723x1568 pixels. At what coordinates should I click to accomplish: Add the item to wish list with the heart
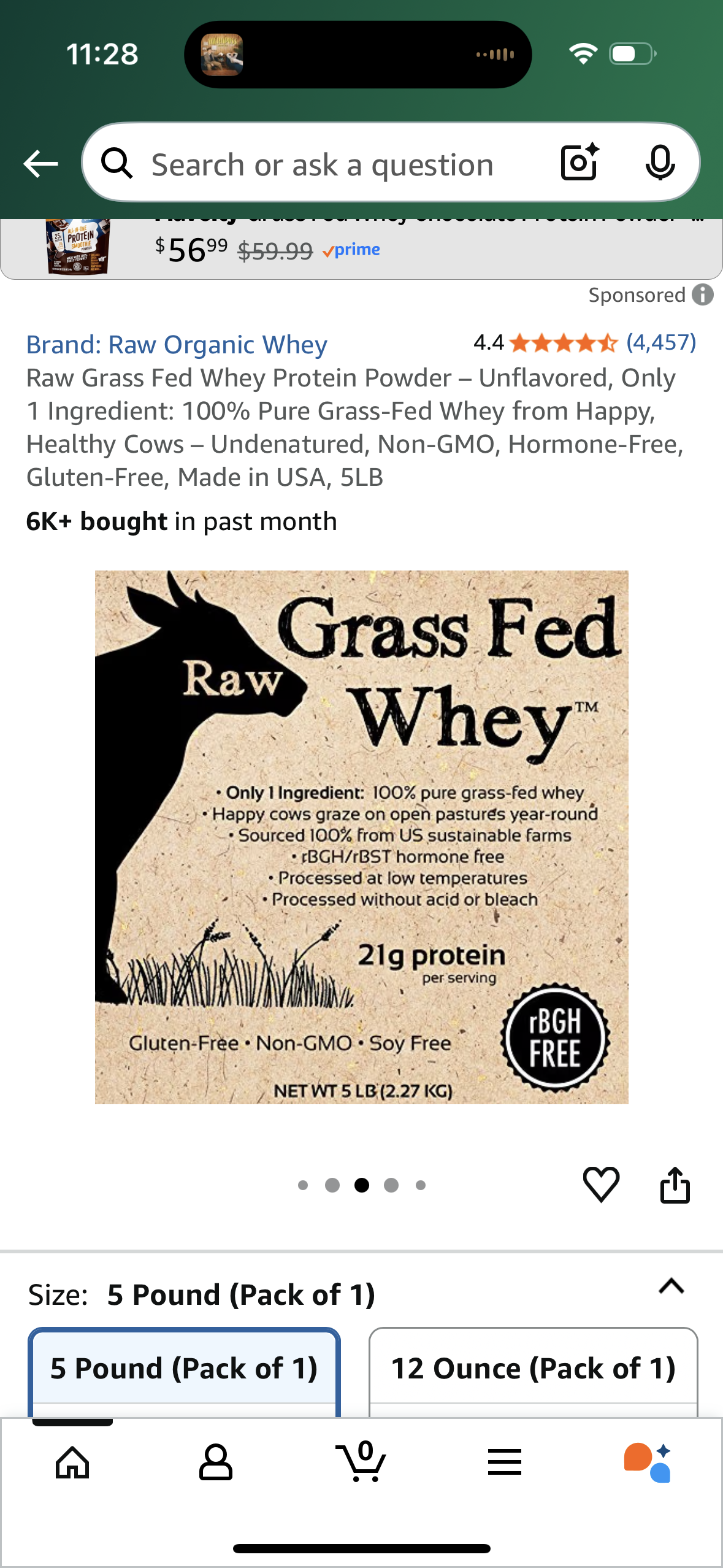pyautogui.click(x=600, y=1184)
